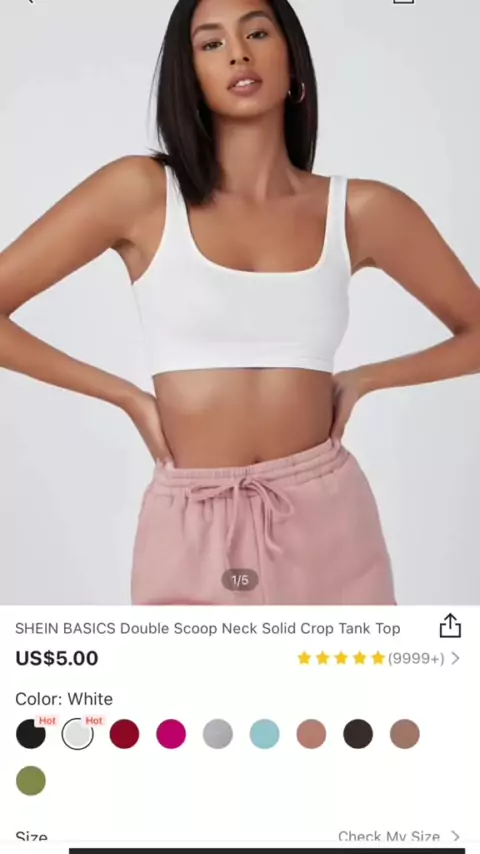Pick the dusty pink color swatch
The height and width of the screenshot is (854, 480).
coord(311,734)
